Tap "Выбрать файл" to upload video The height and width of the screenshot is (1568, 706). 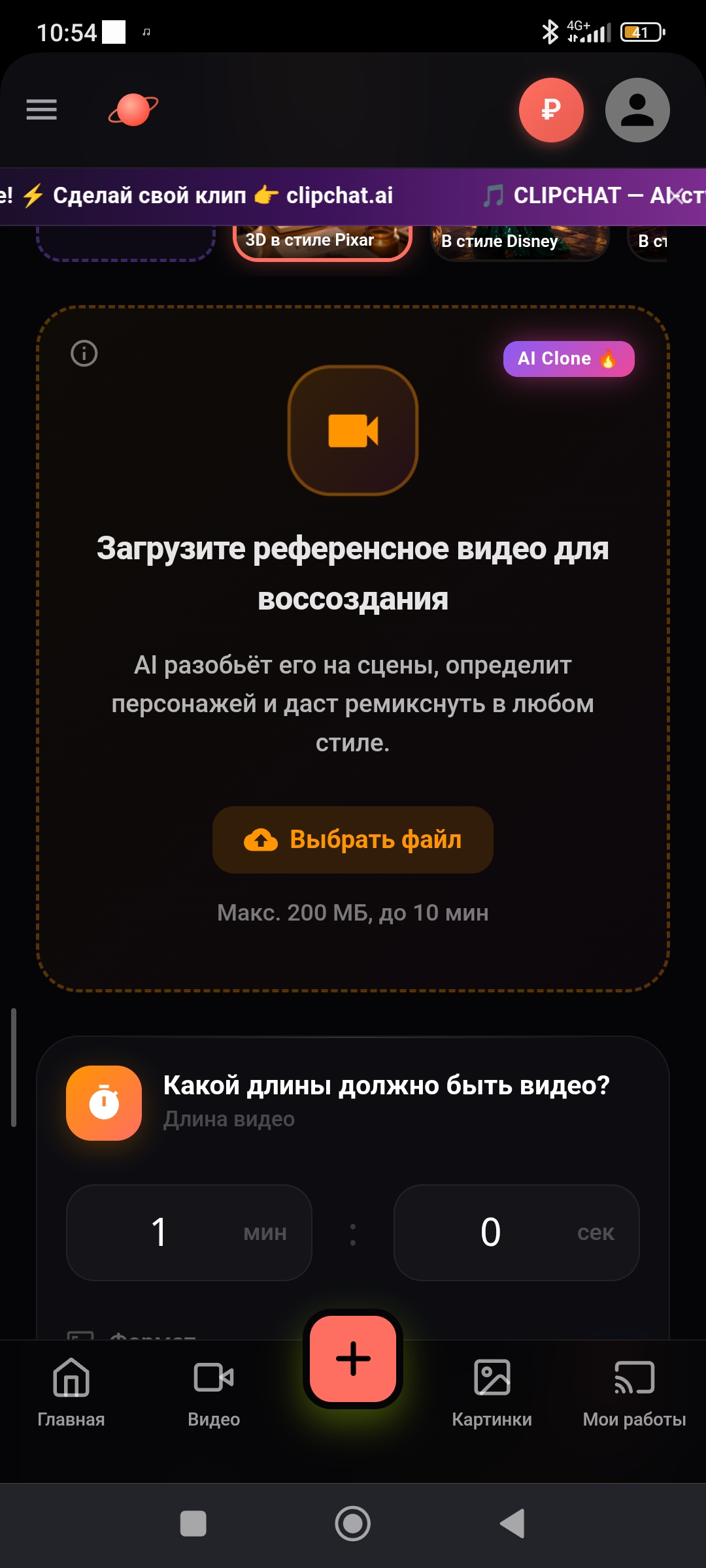click(353, 840)
